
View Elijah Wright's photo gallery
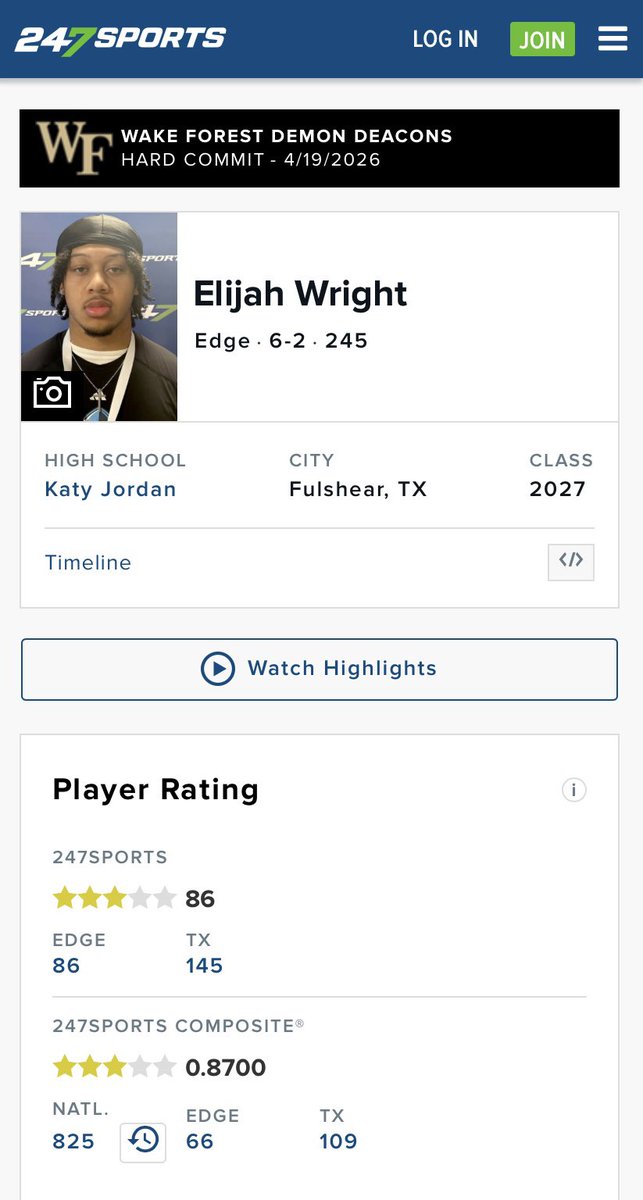coord(52,393)
